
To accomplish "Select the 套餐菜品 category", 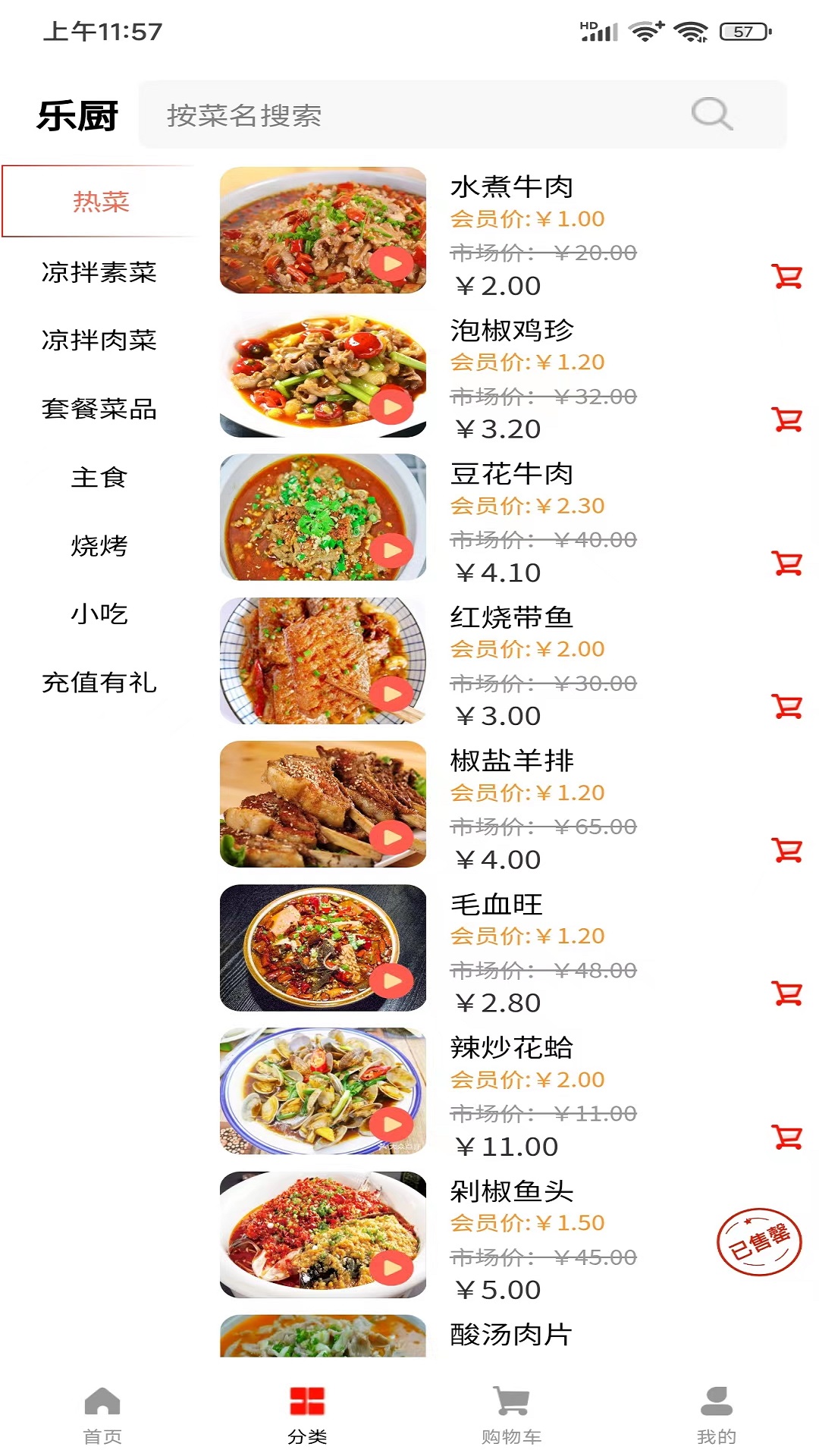I will [99, 410].
